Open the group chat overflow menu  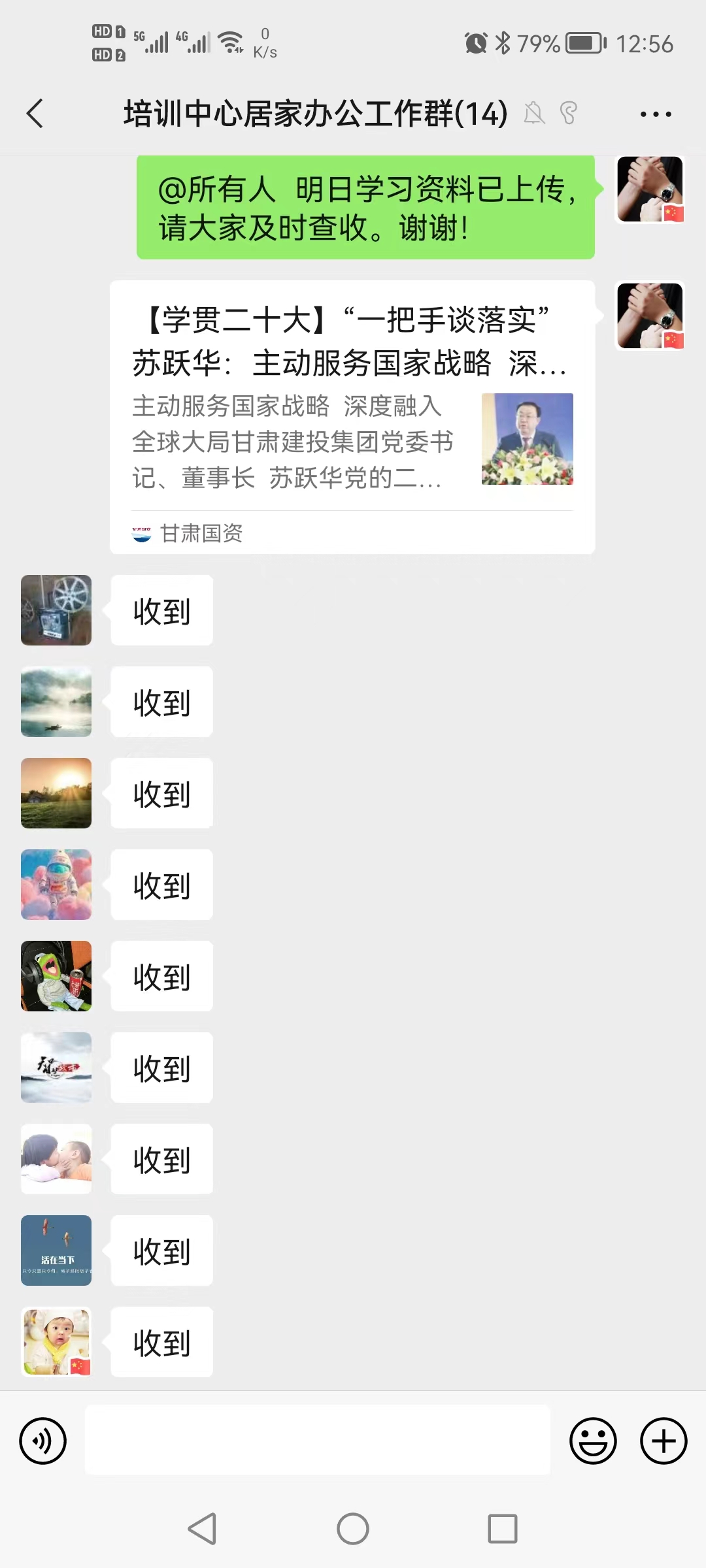pos(655,114)
